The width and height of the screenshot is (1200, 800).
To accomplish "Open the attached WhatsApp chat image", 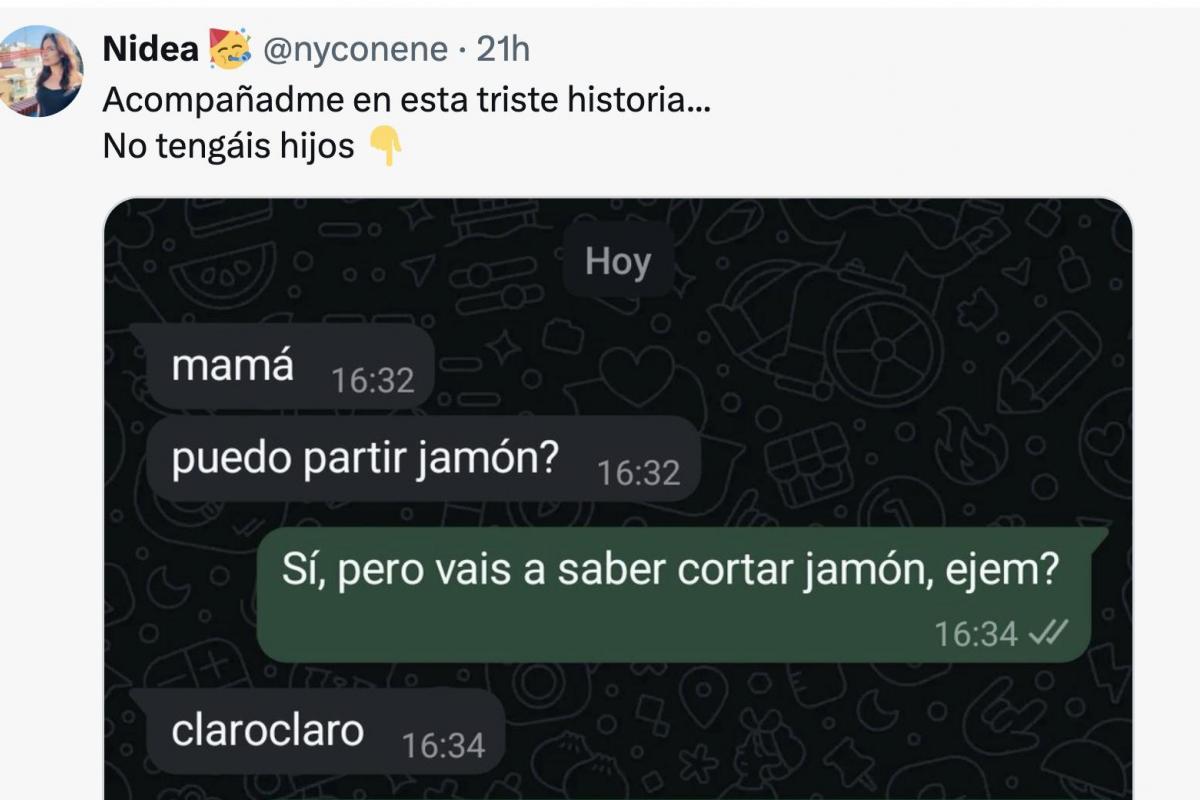I will point(618,500).
